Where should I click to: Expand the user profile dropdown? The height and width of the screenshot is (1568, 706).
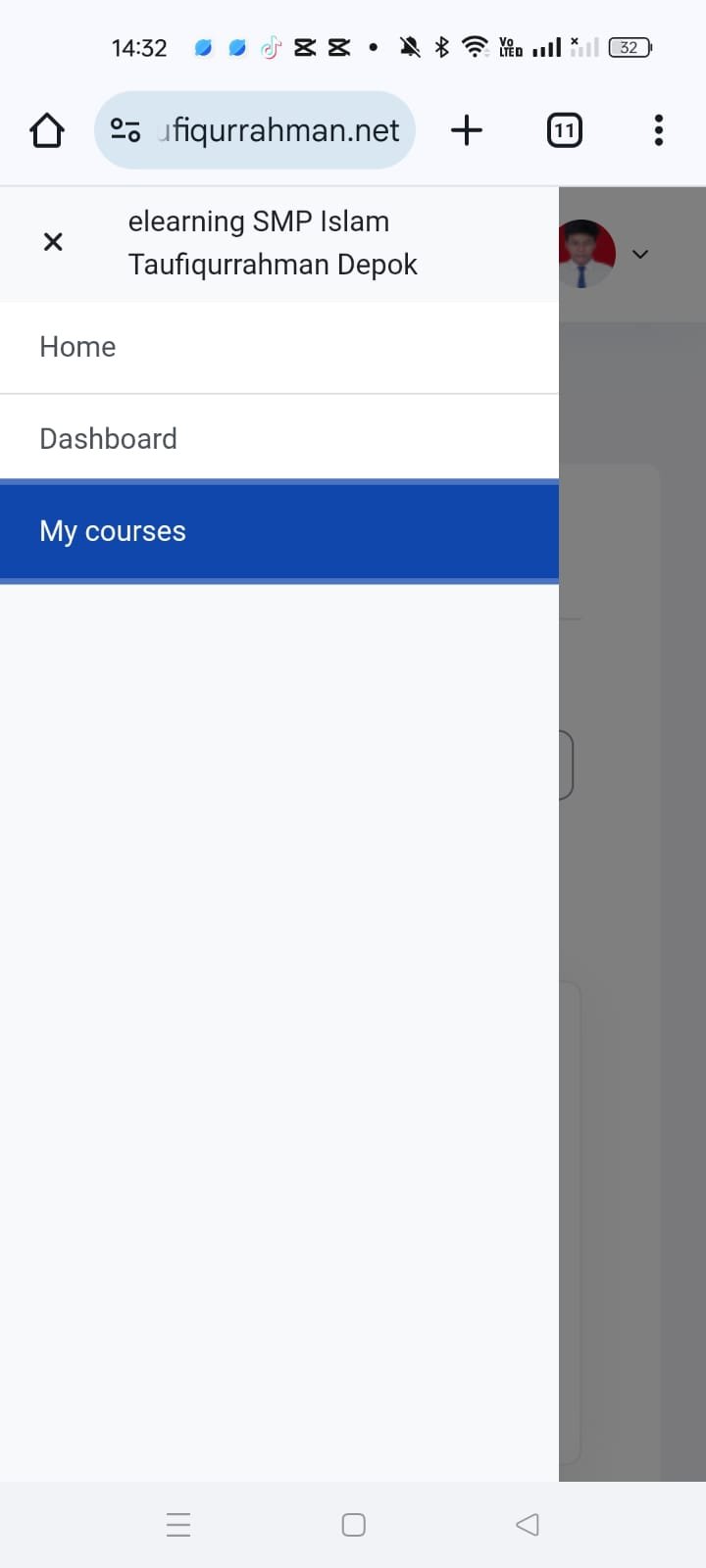639,254
